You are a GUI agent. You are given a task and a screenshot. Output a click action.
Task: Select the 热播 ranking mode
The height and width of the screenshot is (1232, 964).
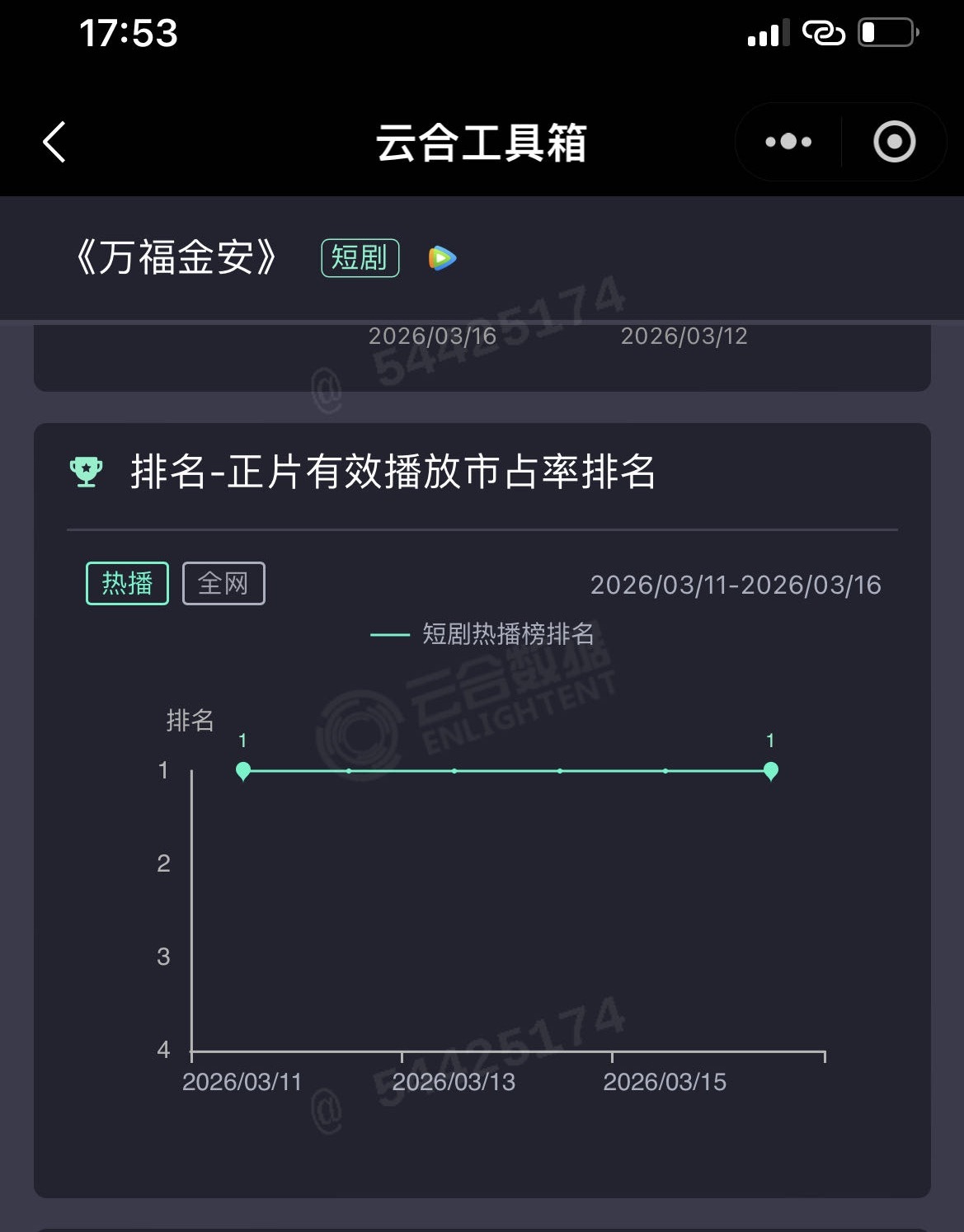(128, 583)
